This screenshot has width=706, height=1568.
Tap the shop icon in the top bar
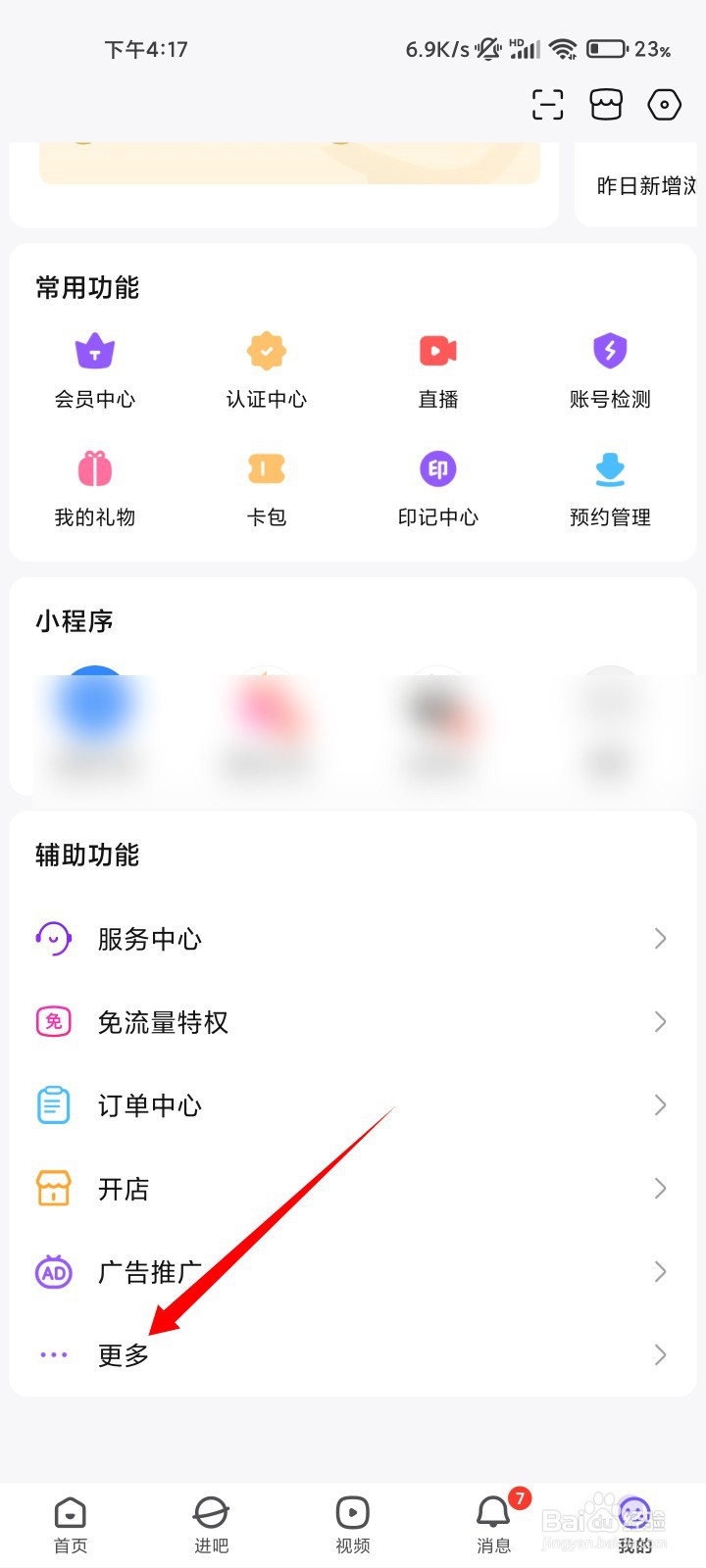[605, 104]
